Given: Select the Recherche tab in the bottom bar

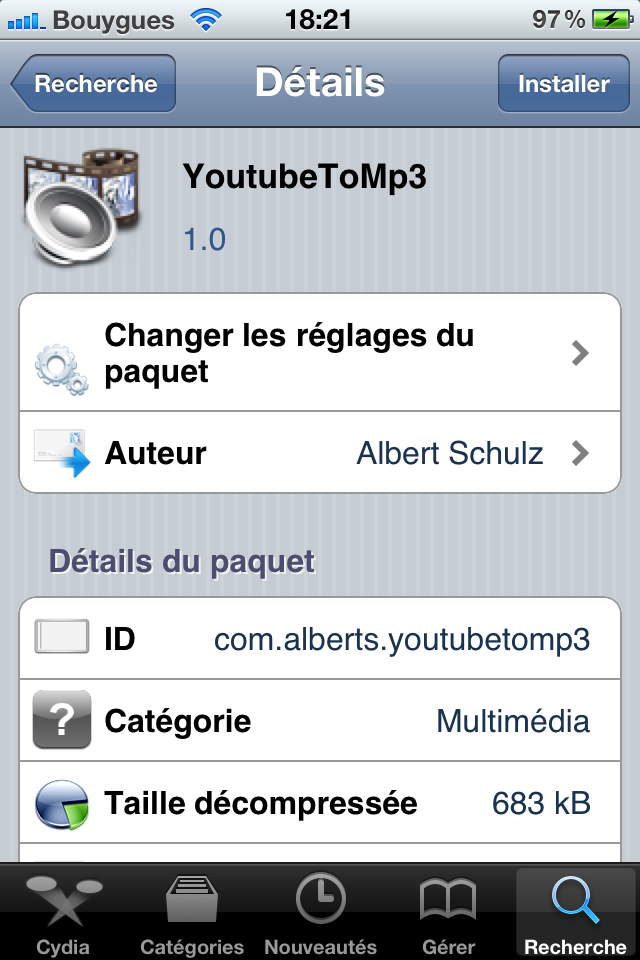Looking at the screenshot, I should 576,913.
